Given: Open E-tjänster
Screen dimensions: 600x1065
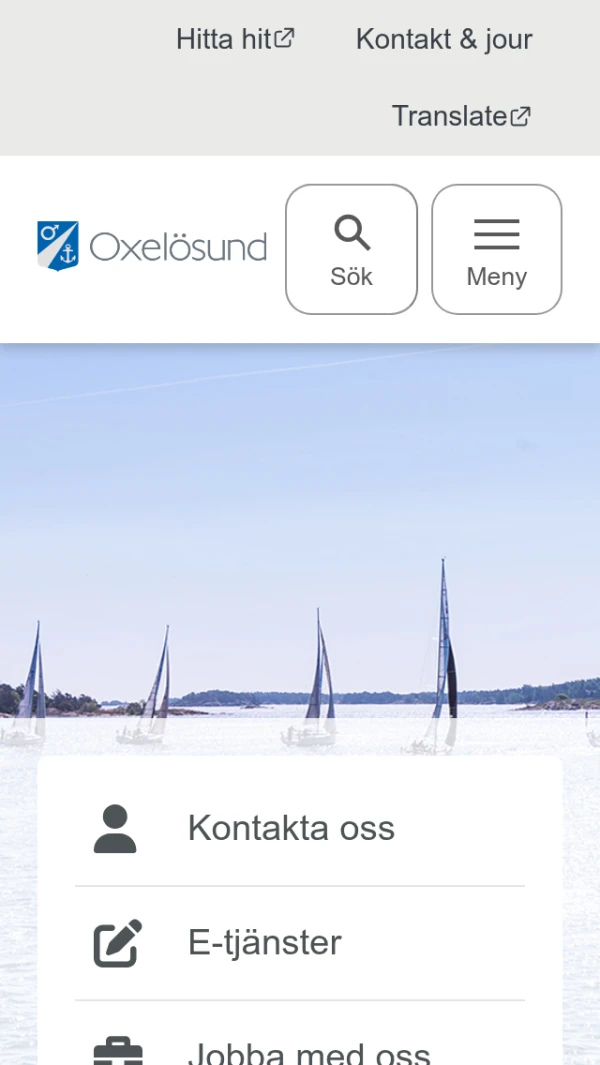Looking at the screenshot, I should (265, 942).
